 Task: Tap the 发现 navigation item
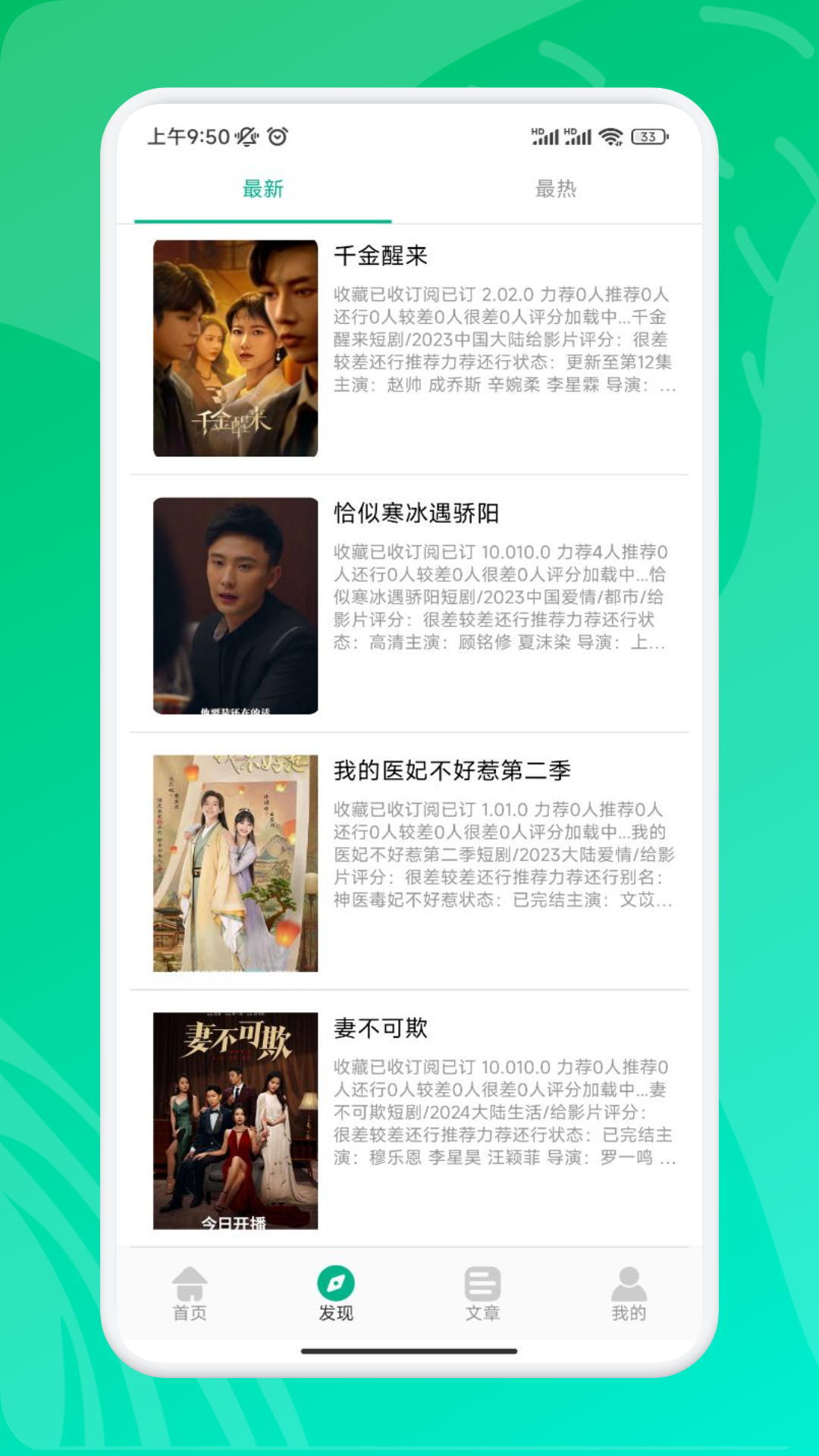point(336,1294)
